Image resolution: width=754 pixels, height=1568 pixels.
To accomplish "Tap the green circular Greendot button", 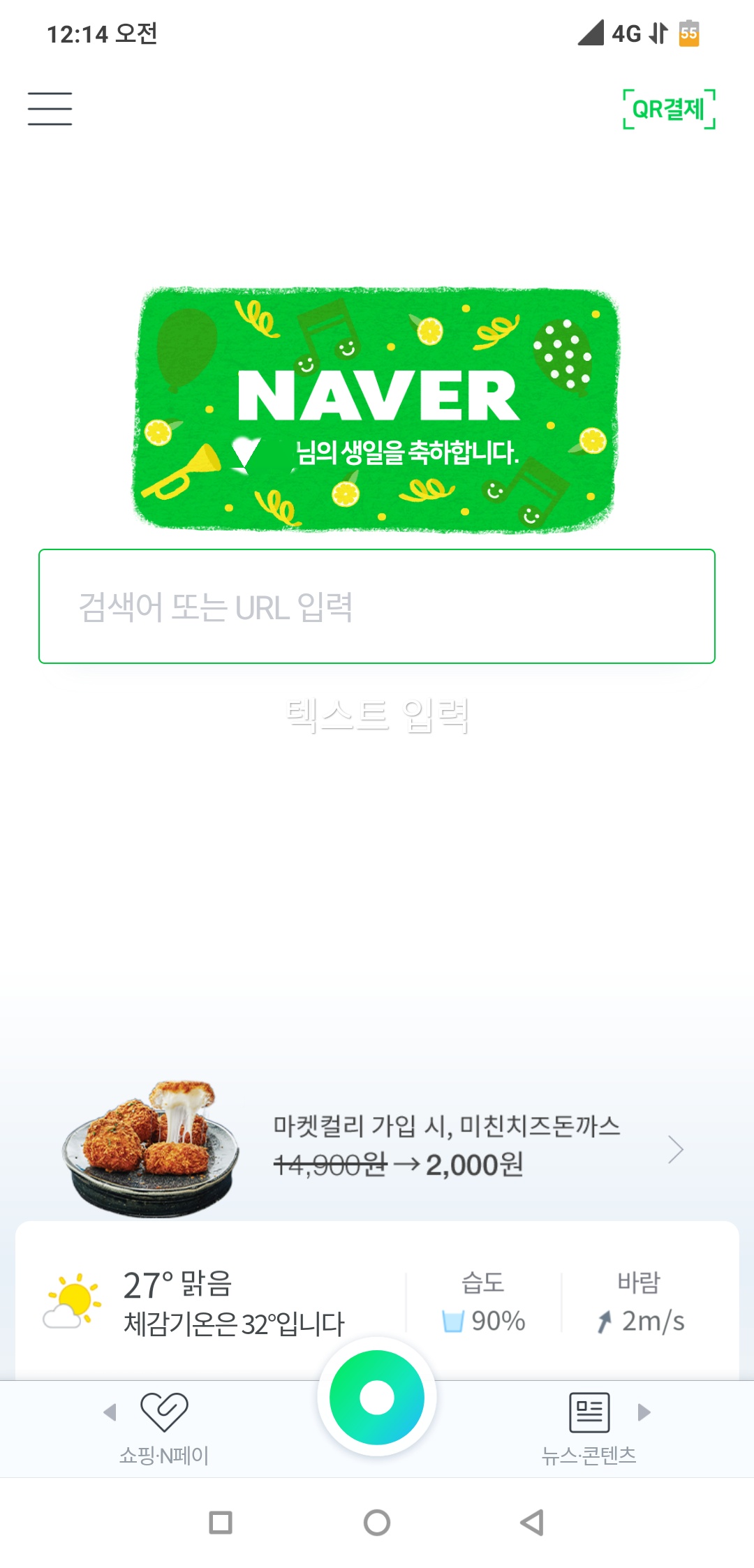I will point(377,1397).
